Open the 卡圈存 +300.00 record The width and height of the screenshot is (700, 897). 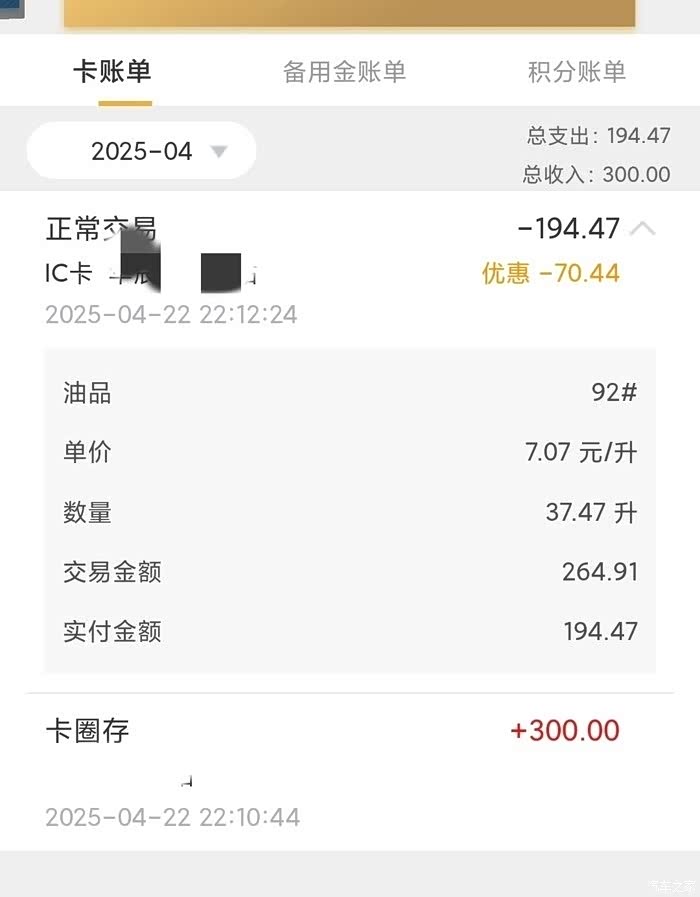tap(350, 770)
